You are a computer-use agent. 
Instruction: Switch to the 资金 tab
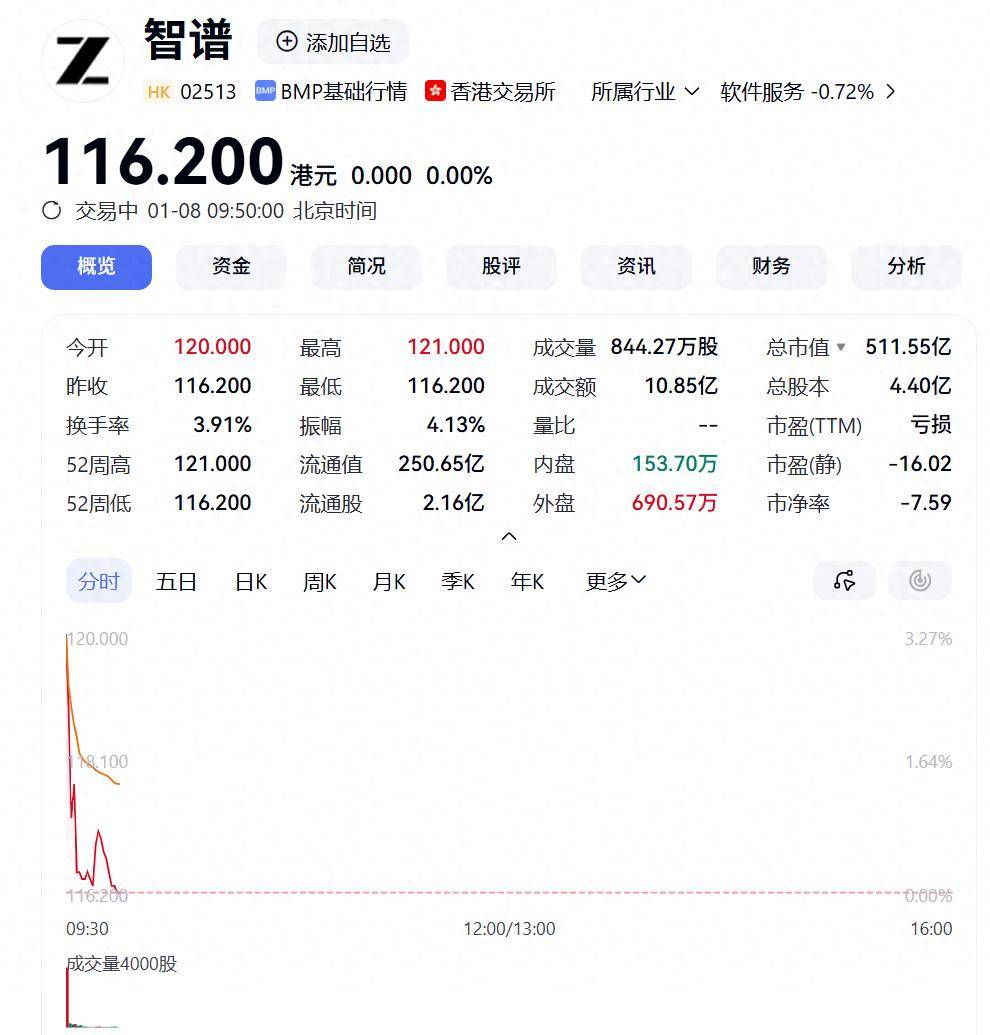pyautogui.click(x=231, y=267)
